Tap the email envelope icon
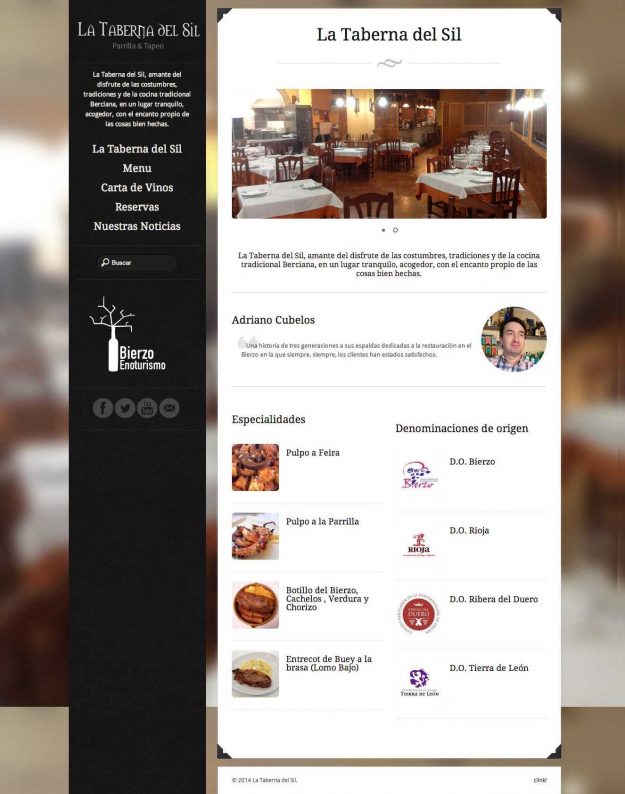 coord(170,408)
